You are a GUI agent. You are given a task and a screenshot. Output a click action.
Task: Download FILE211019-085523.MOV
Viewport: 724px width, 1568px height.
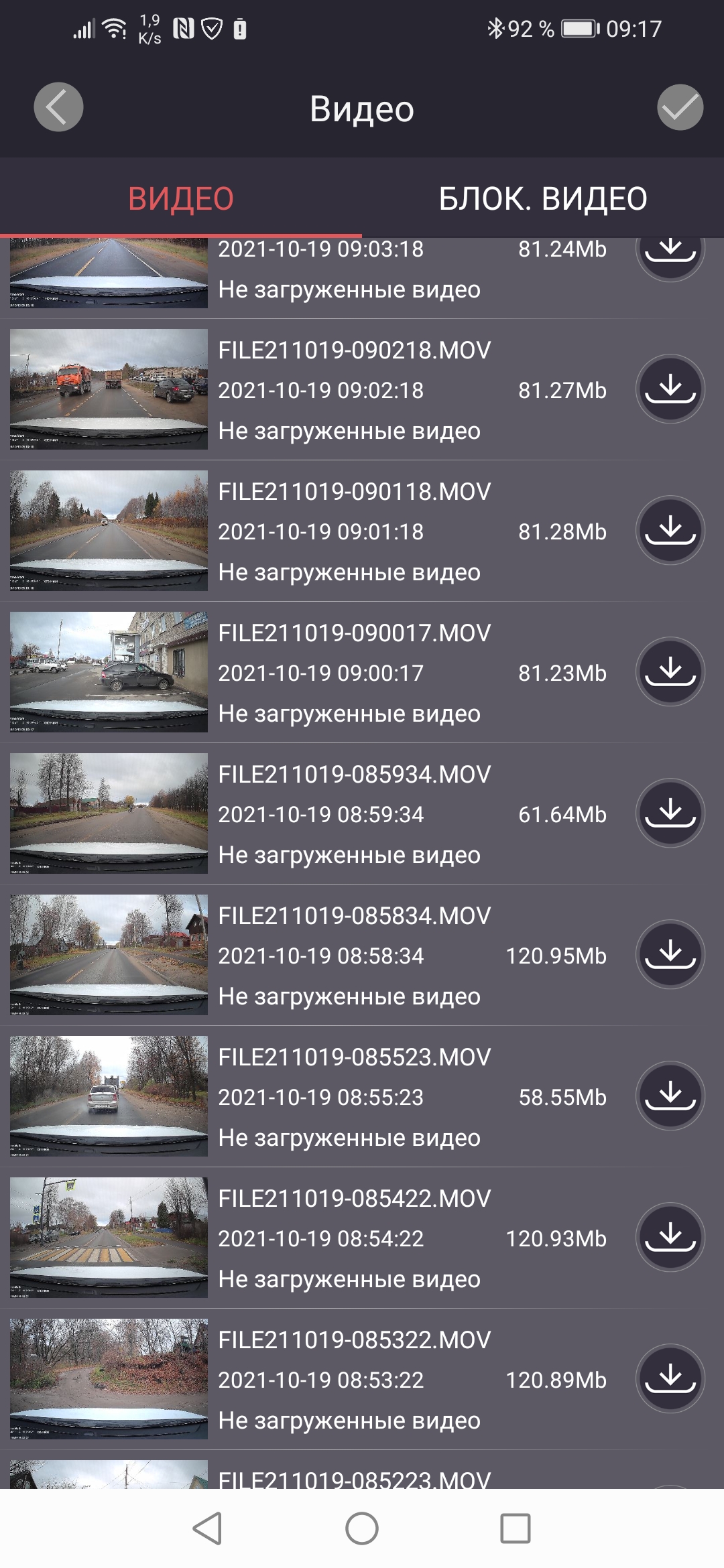(x=670, y=1096)
